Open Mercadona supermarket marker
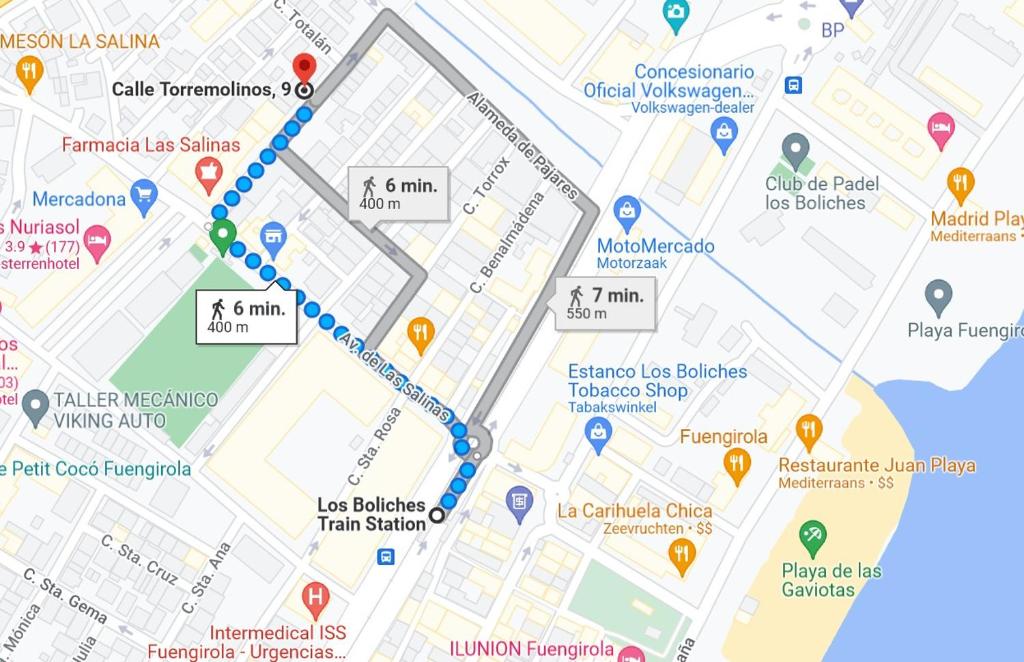Screen dimensions: 1024x662 tap(144, 197)
